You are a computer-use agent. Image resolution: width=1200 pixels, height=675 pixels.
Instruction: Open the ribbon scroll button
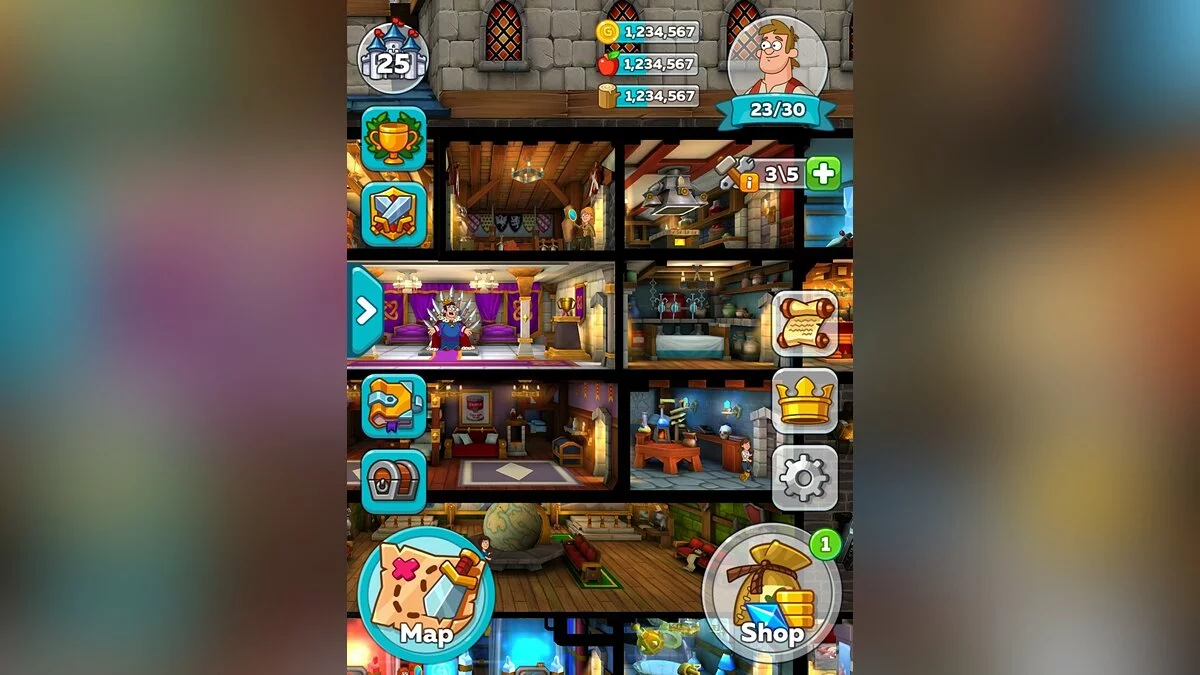(394, 406)
